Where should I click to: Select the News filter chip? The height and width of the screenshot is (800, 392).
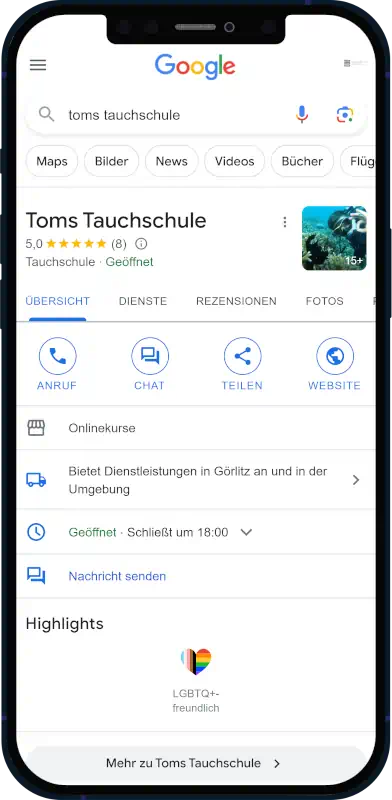pos(172,161)
